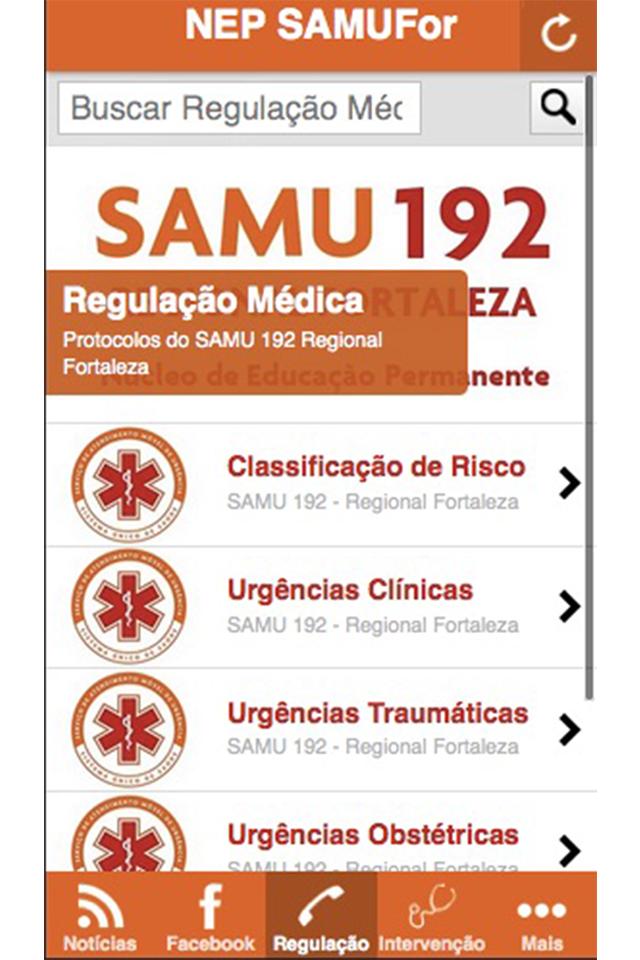Tap the Buscar Regulação Médica search field
The width and height of the screenshot is (640, 960).
point(239,108)
